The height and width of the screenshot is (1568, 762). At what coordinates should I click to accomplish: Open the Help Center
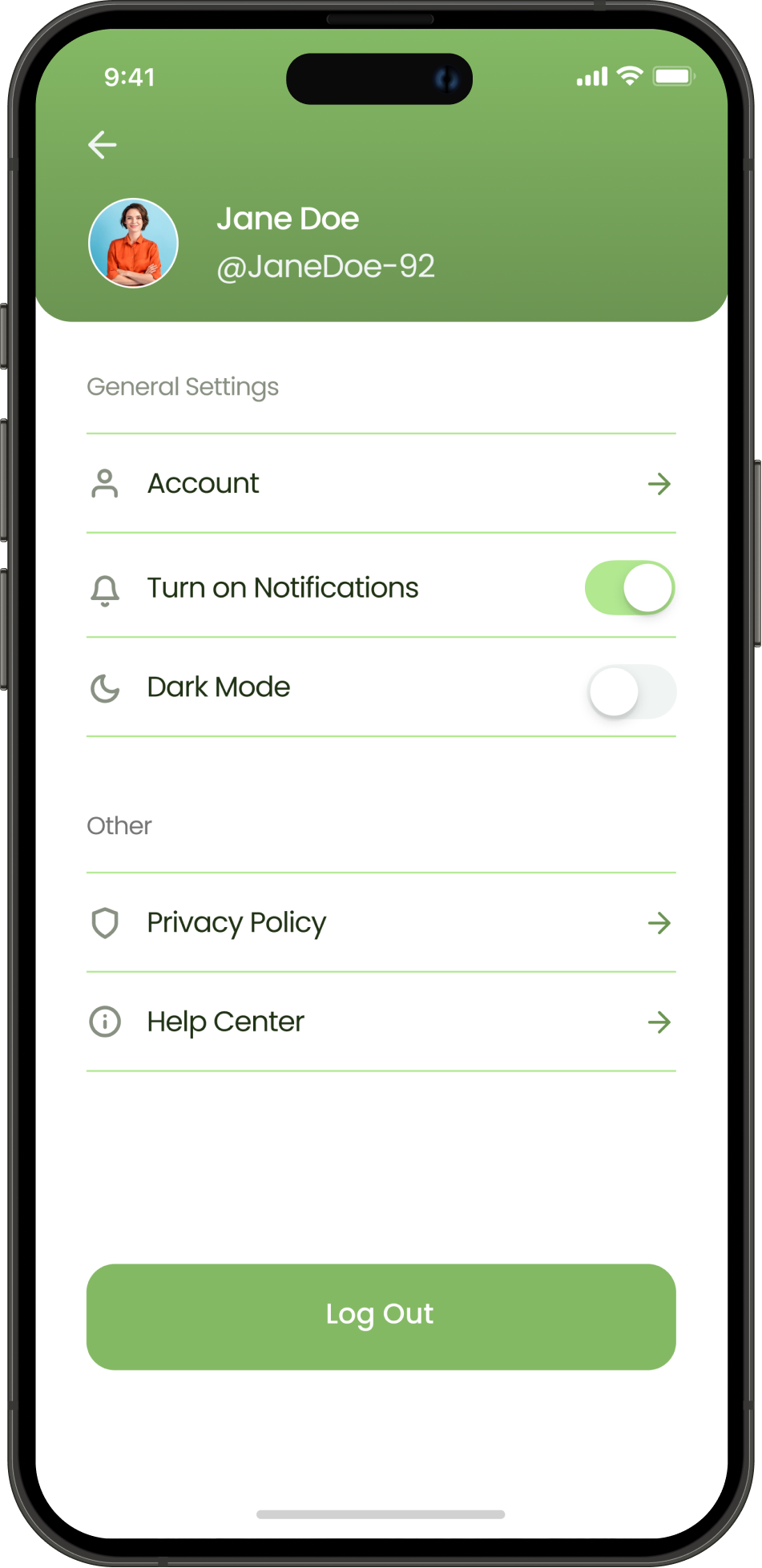coord(381,1022)
